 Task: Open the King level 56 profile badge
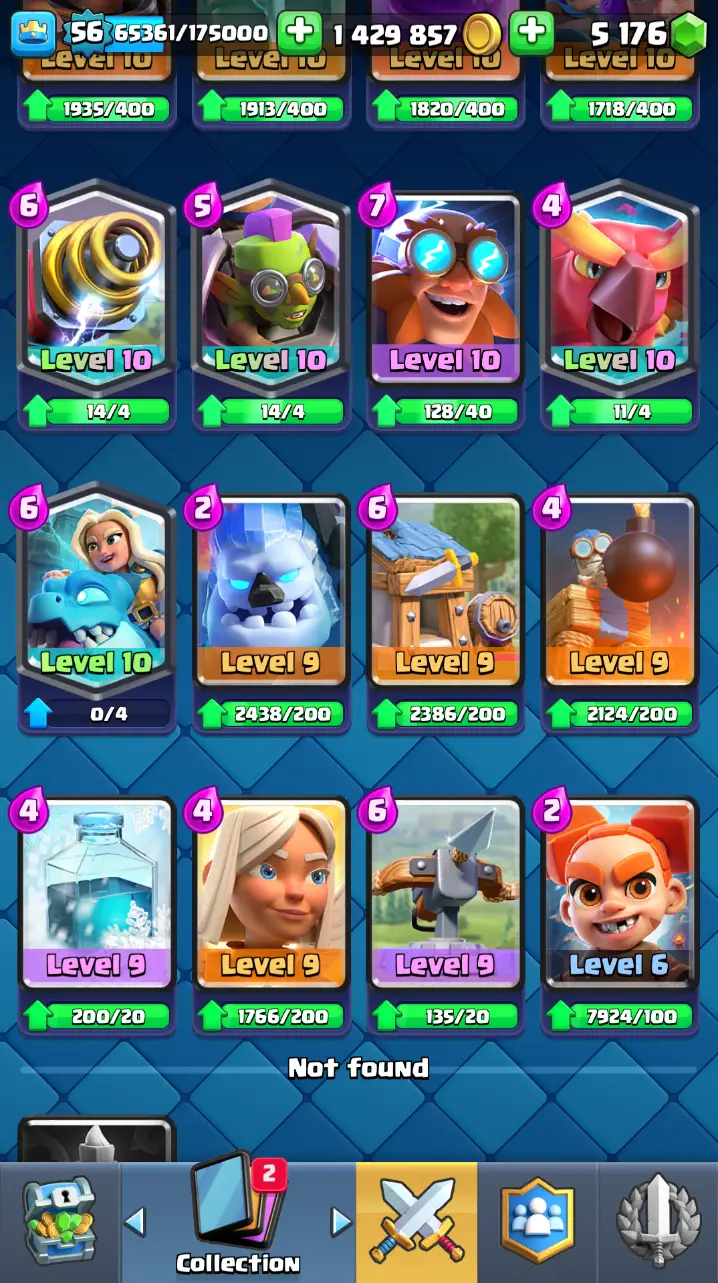point(33,33)
